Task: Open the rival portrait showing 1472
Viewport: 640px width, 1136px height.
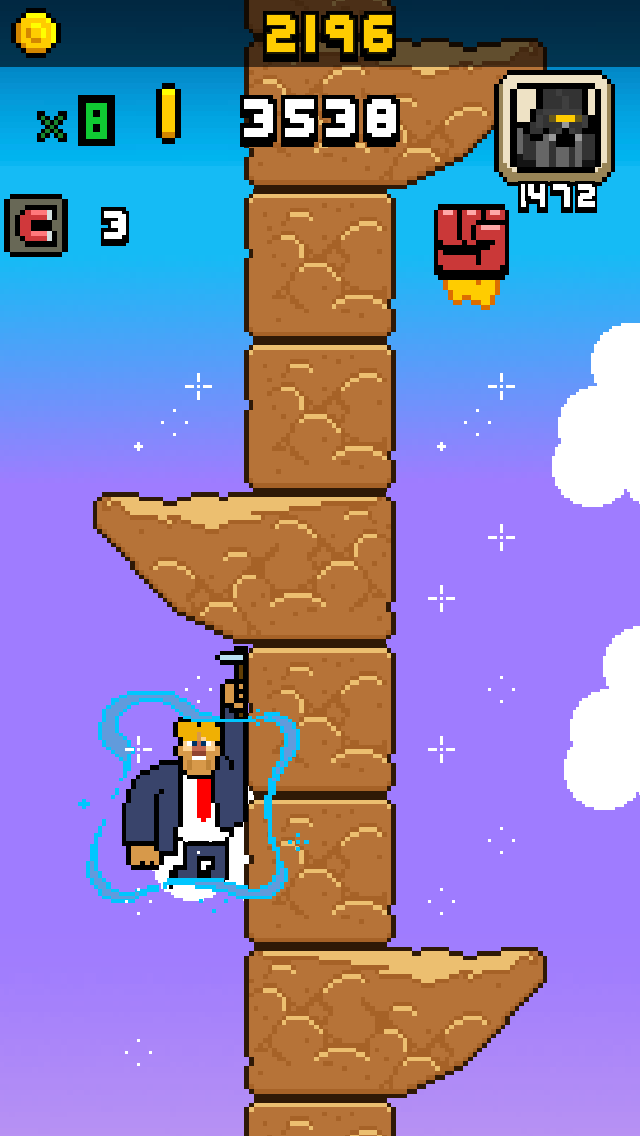Action: tap(555, 128)
